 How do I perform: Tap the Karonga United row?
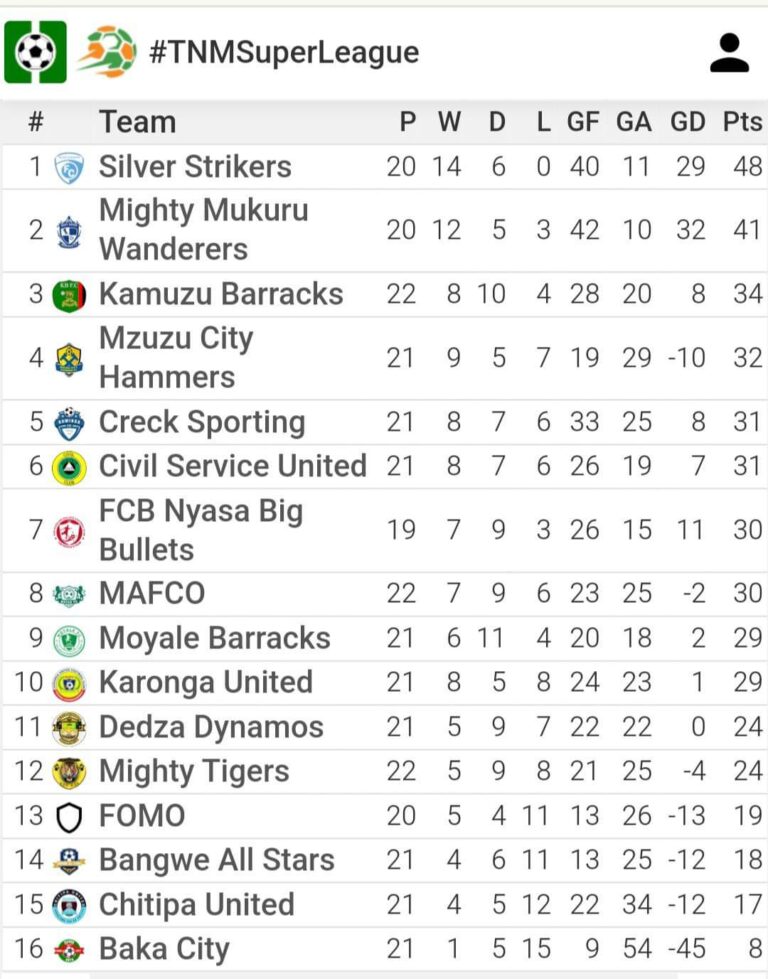tap(206, 682)
